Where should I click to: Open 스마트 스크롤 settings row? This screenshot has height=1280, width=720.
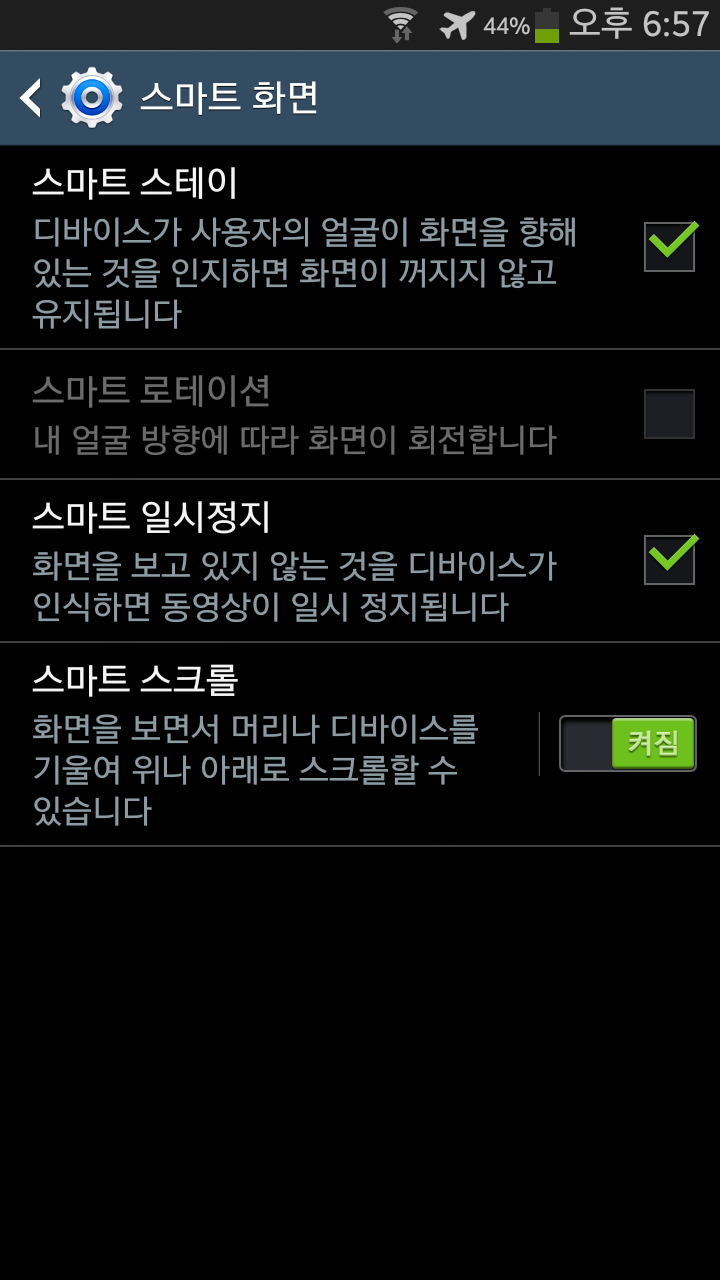point(270,744)
